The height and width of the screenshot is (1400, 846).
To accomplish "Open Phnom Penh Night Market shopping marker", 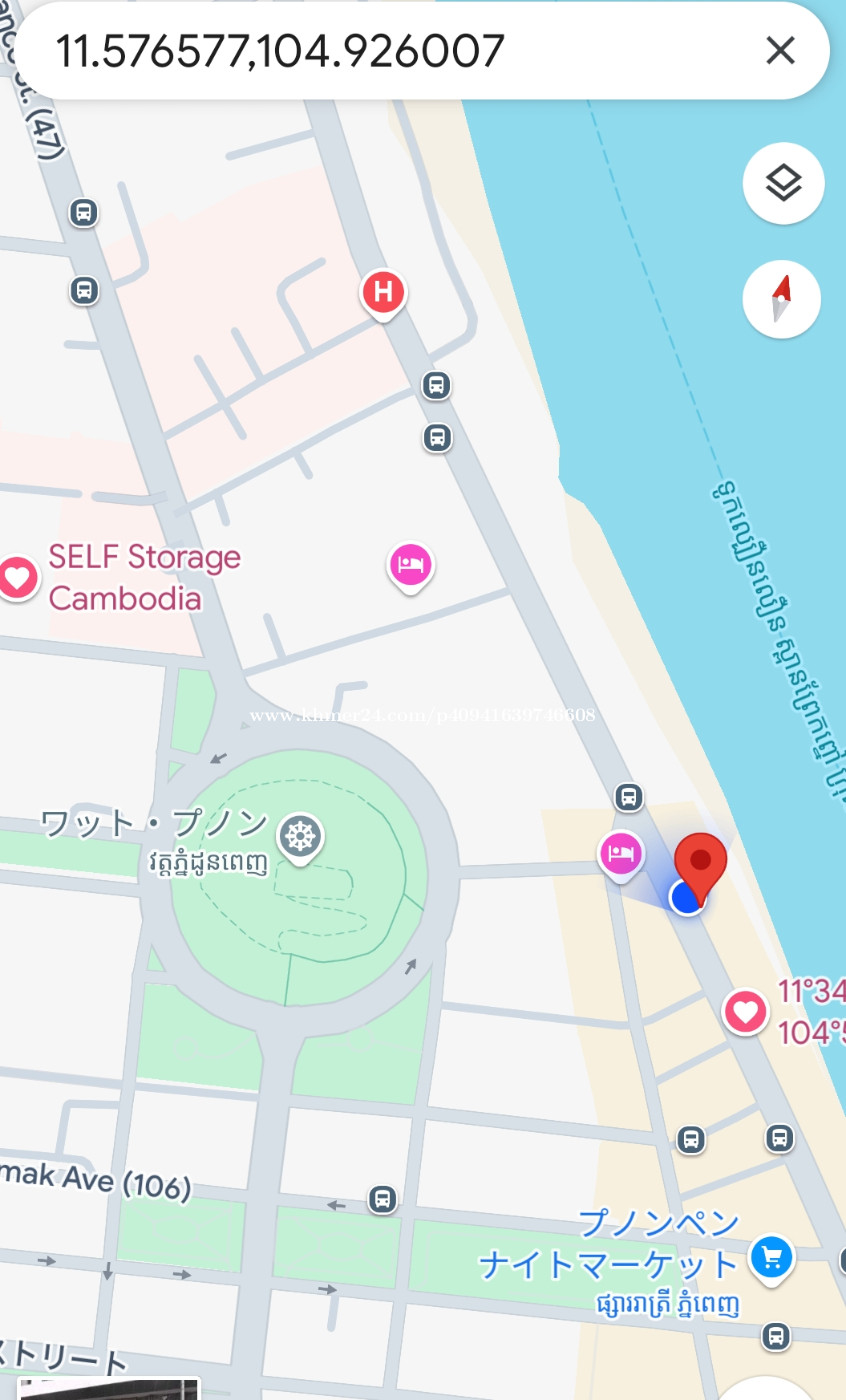I will pyautogui.click(x=771, y=1258).
